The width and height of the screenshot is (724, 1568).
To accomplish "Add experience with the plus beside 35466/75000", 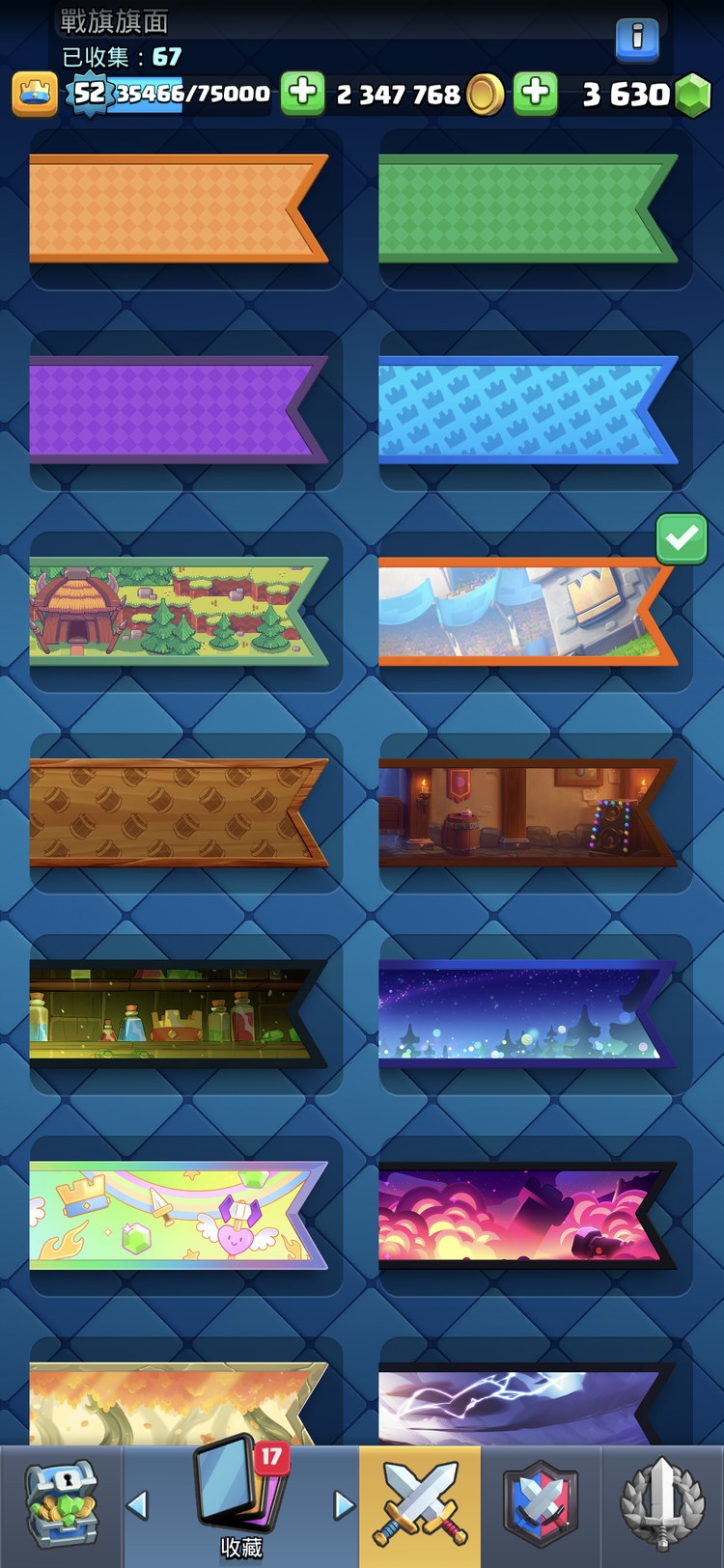I will (x=302, y=94).
